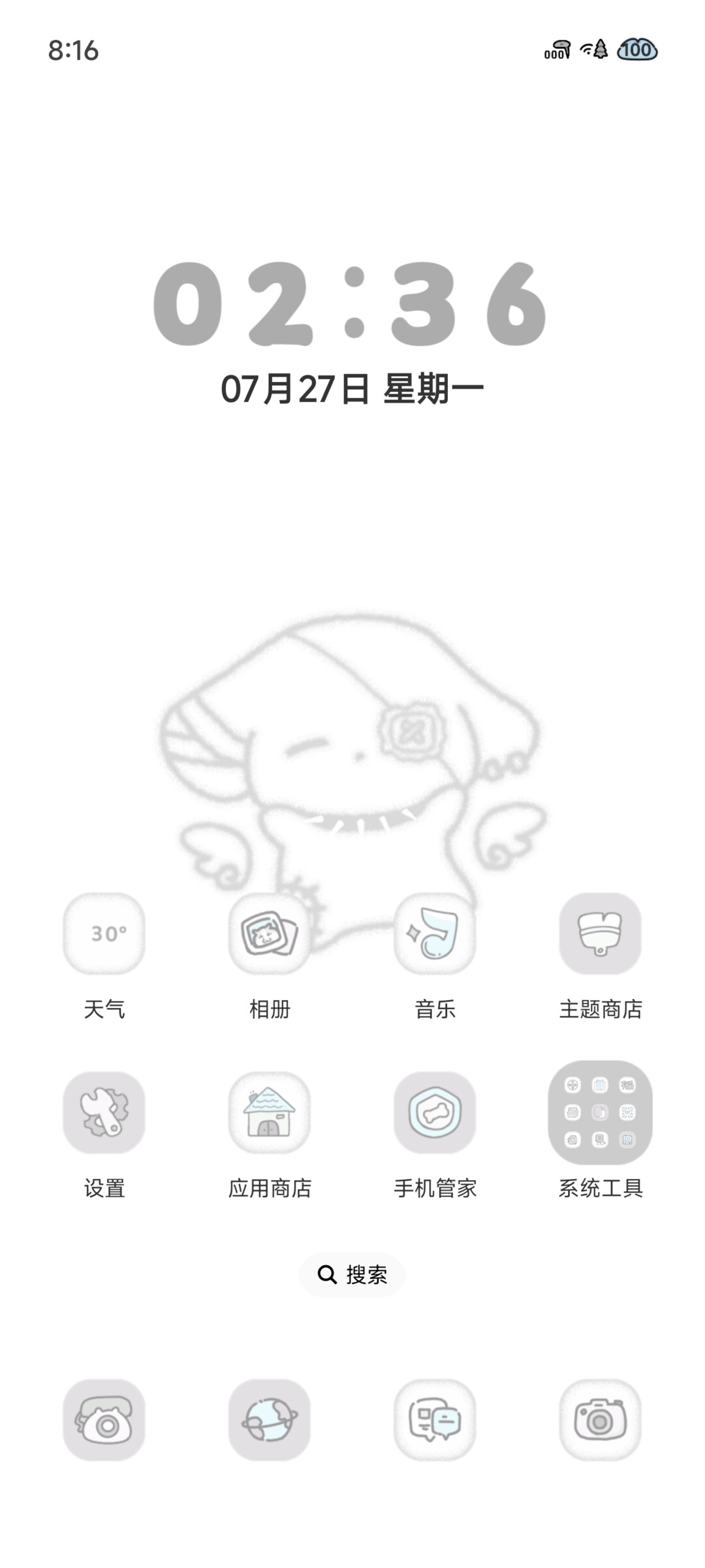Launch the browser from the dock
The height and width of the screenshot is (1568, 705).
270,1420
